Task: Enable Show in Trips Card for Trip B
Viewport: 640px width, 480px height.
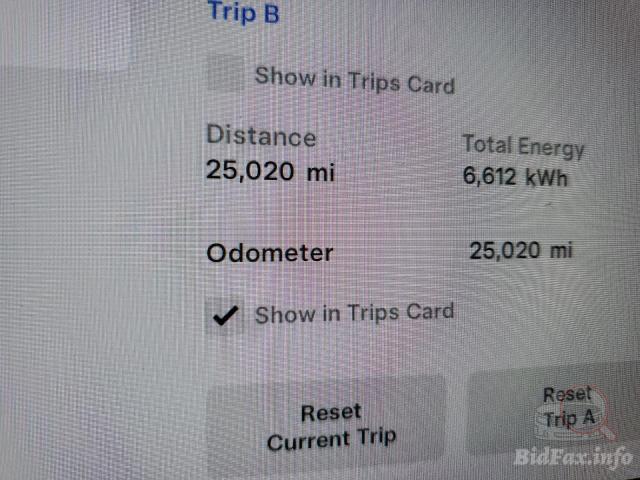Action: tap(225, 76)
